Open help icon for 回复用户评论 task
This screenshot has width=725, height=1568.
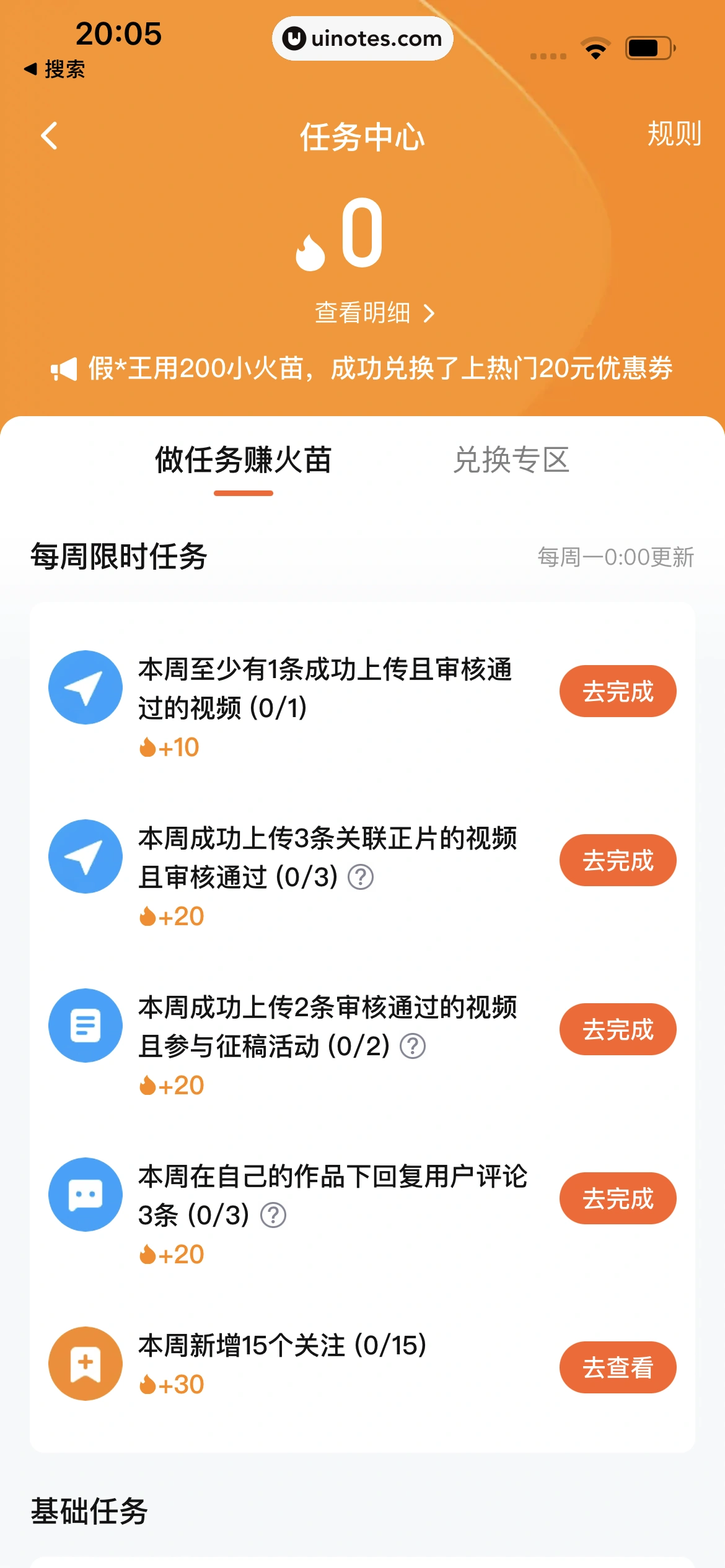pos(273,1215)
